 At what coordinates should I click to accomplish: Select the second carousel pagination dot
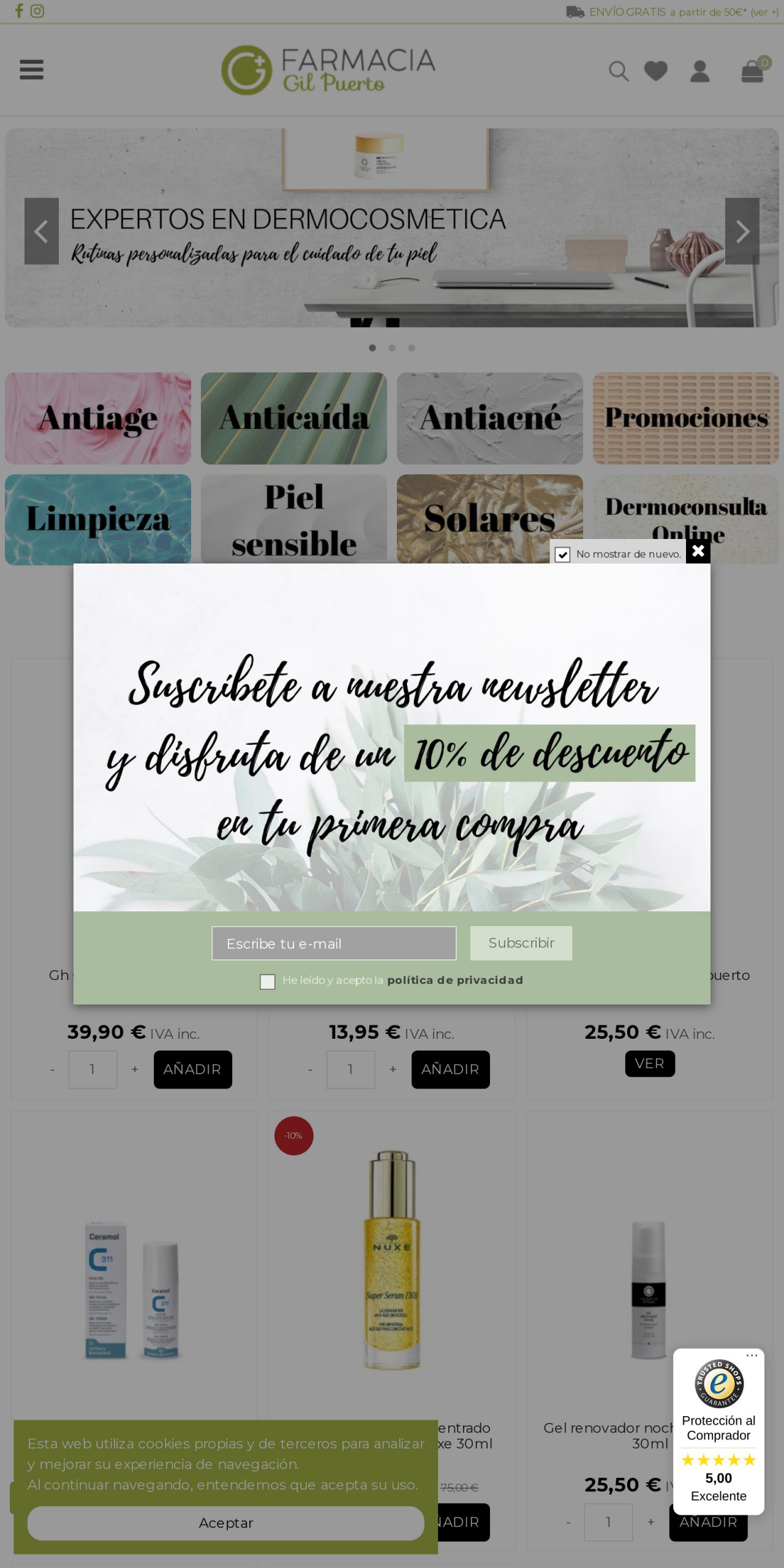point(392,347)
